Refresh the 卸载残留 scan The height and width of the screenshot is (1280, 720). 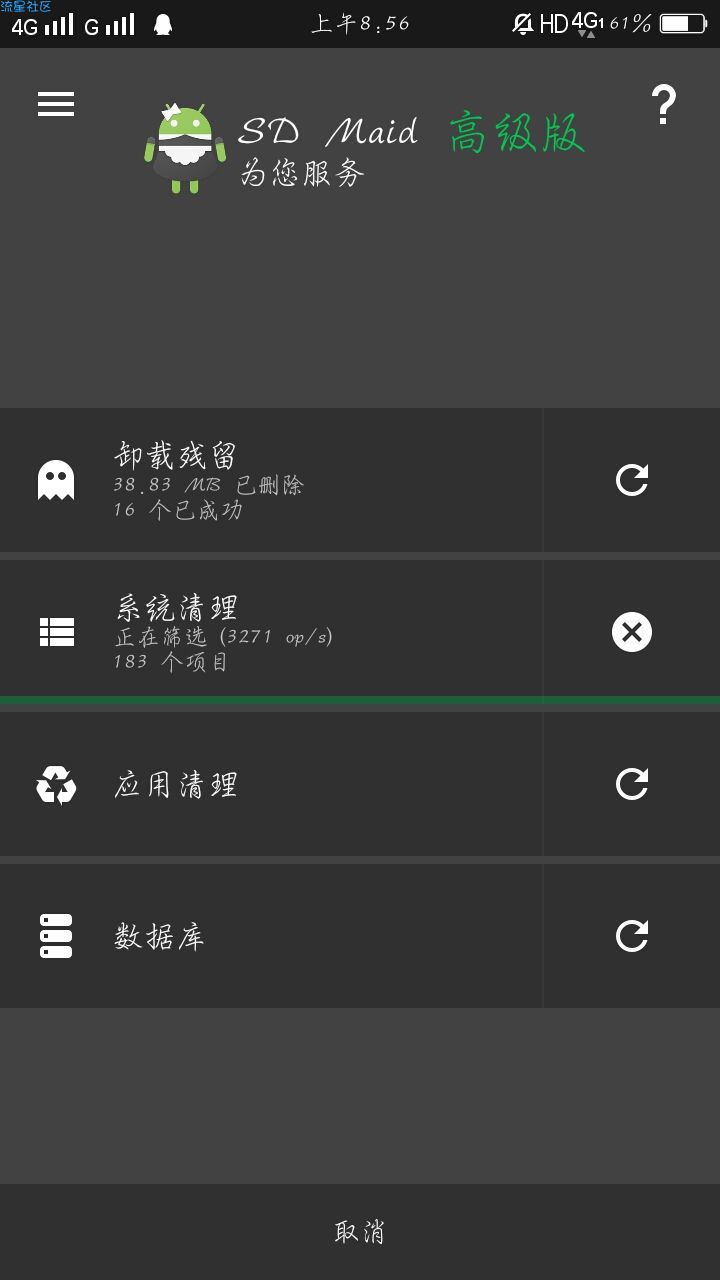point(631,480)
